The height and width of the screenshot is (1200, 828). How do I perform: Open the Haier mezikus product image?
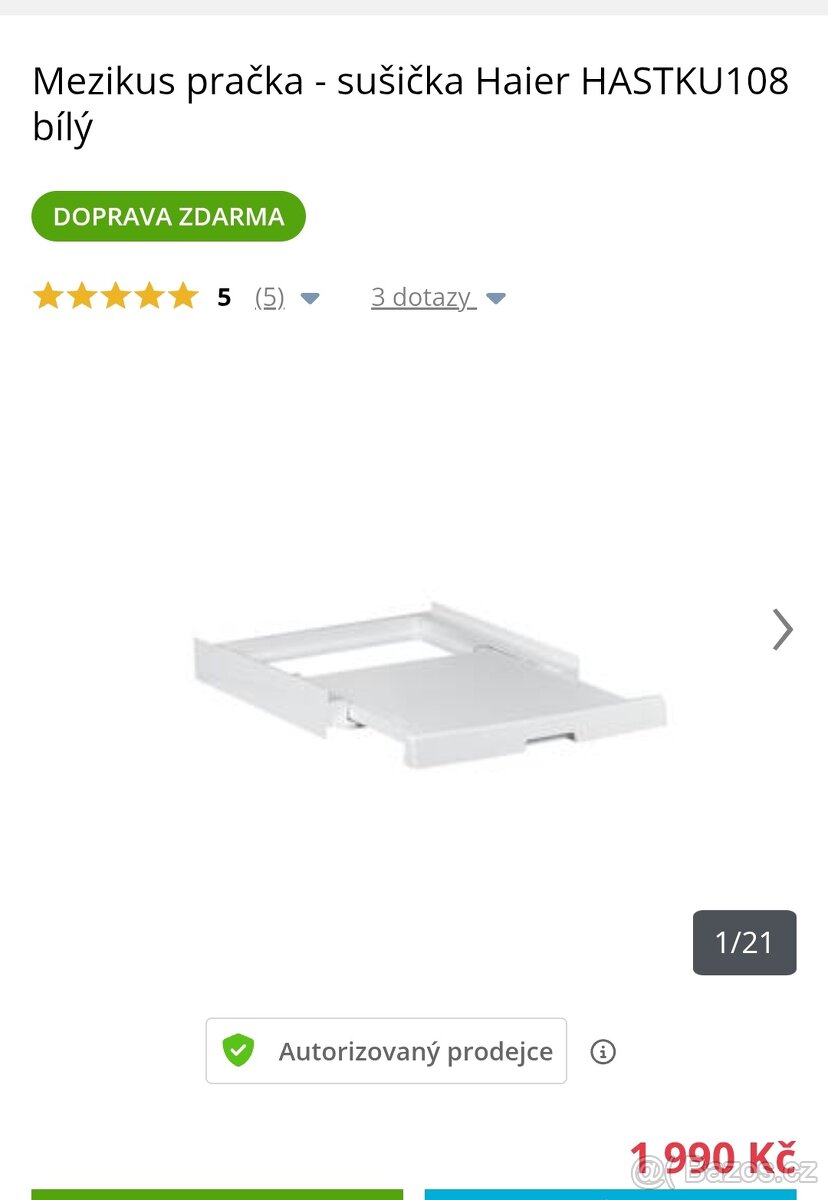430,685
